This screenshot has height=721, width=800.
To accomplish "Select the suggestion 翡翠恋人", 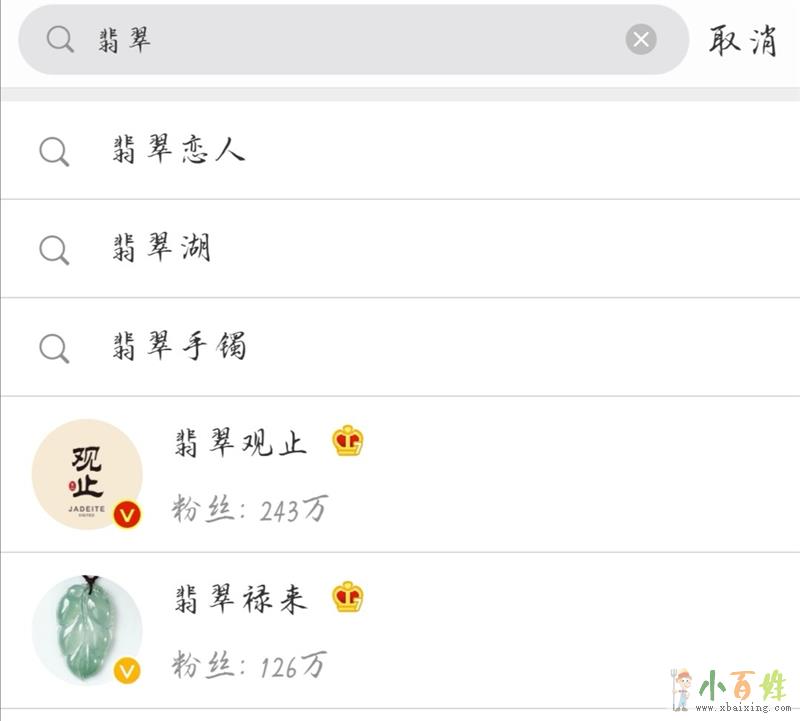I will tap(179, 151).
